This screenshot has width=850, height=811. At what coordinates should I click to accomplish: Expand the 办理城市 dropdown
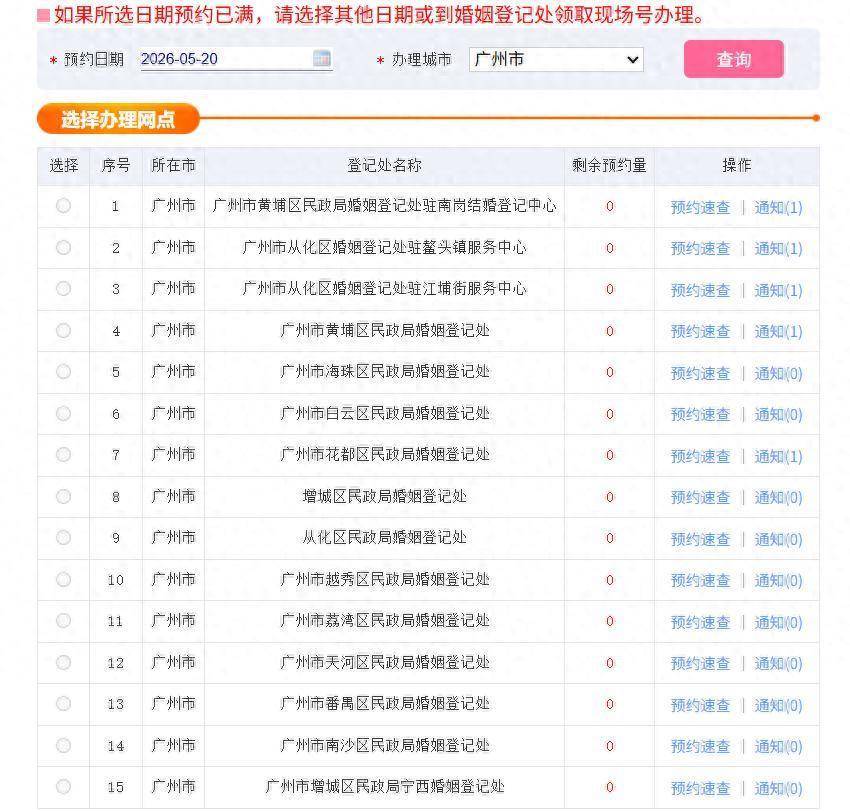point(556,59)
